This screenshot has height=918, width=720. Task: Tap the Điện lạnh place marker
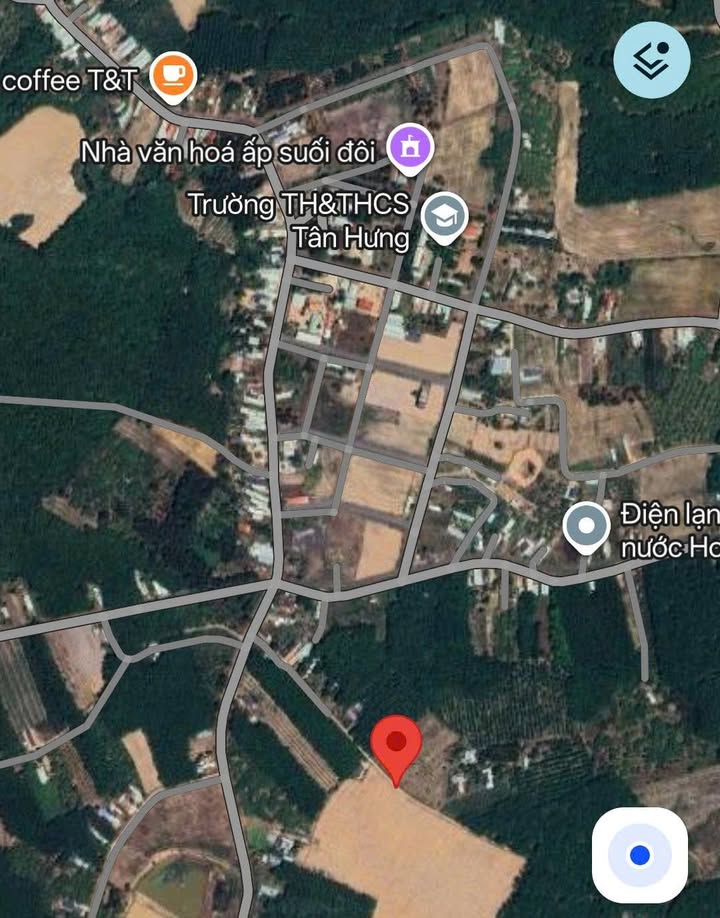(x=586, y=525)
